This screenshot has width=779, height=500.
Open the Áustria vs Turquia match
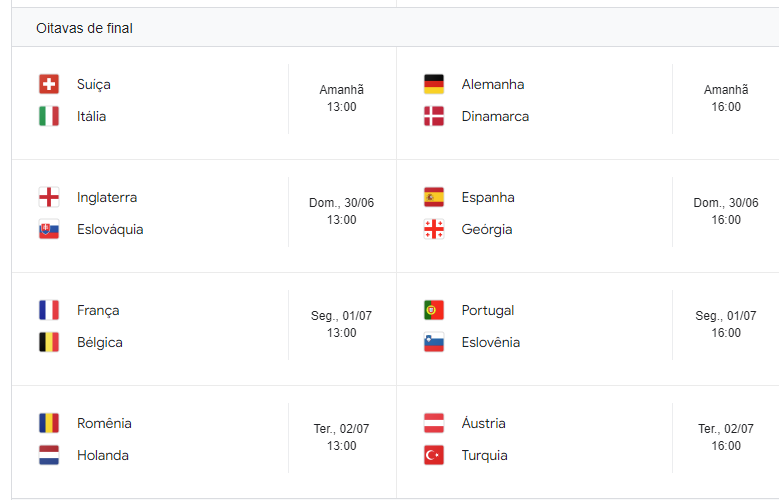[588, 440]
